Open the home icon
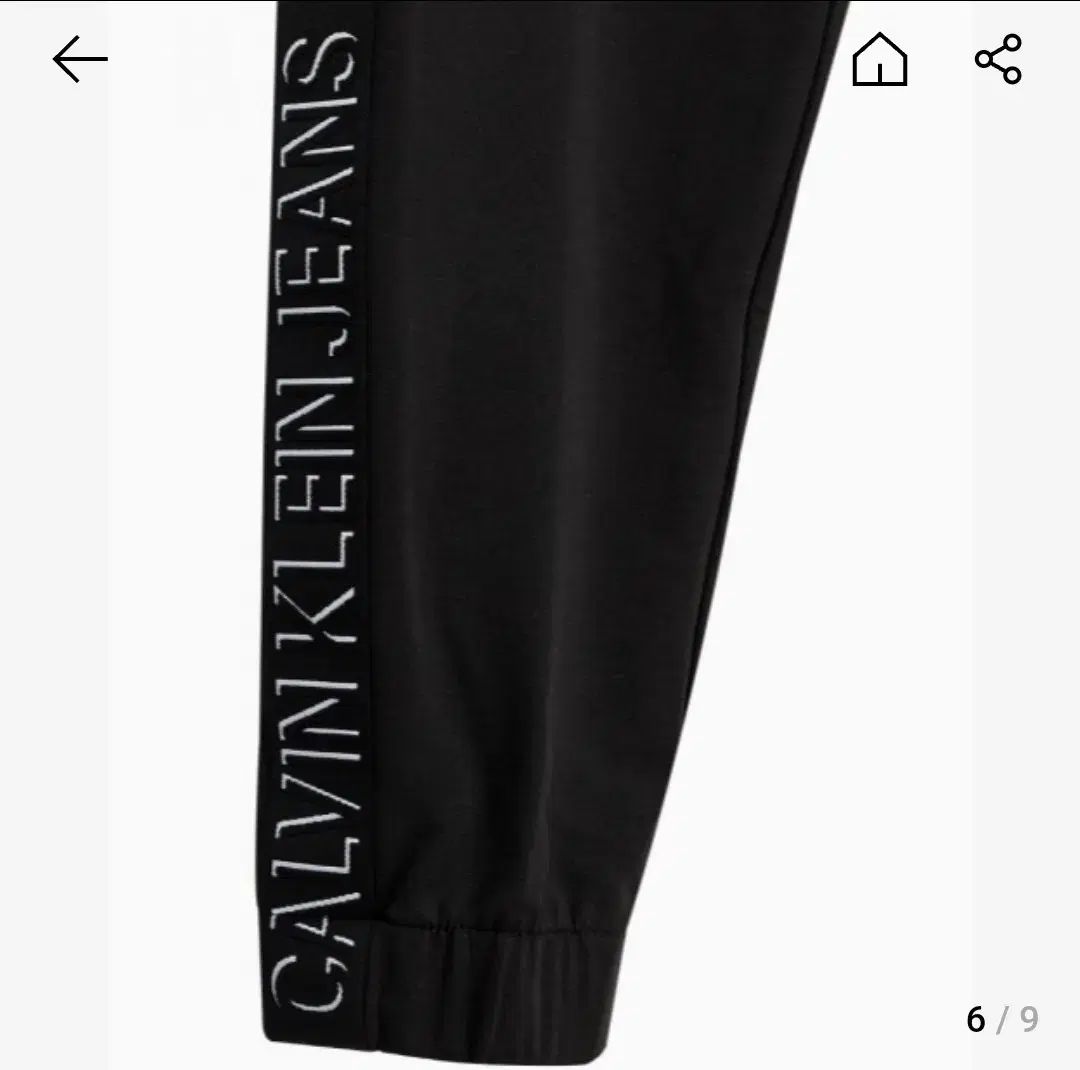The width and height of the screenshot is (1080, 1070). click(880, 60)
